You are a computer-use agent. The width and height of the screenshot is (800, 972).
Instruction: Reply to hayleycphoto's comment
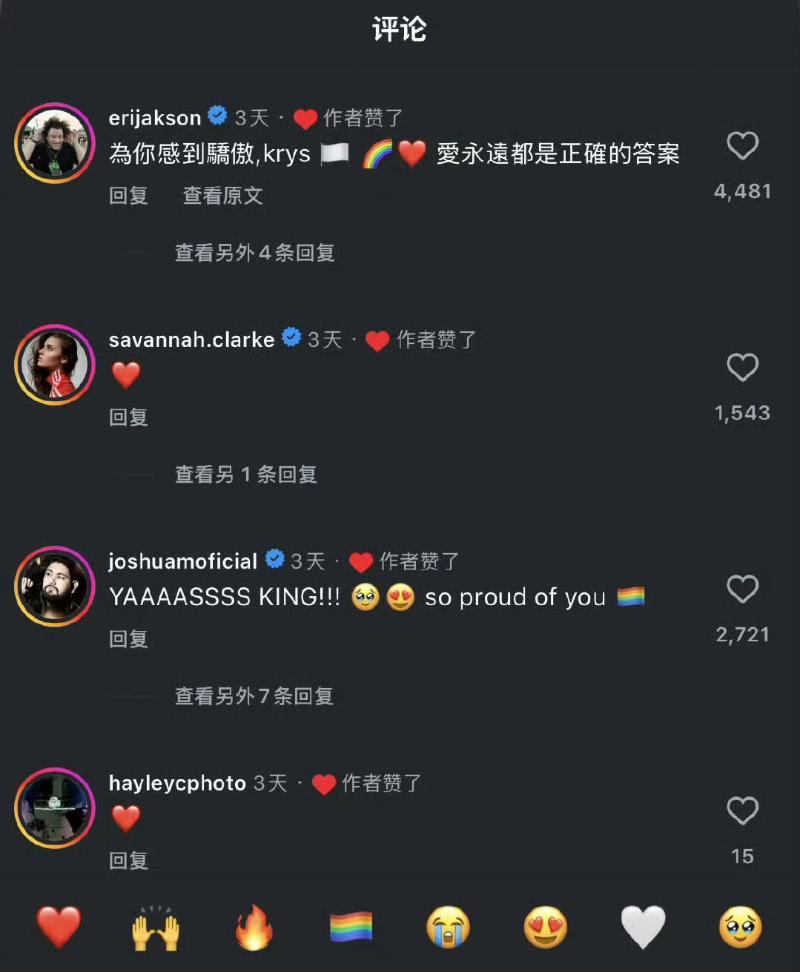pos(128,859)
